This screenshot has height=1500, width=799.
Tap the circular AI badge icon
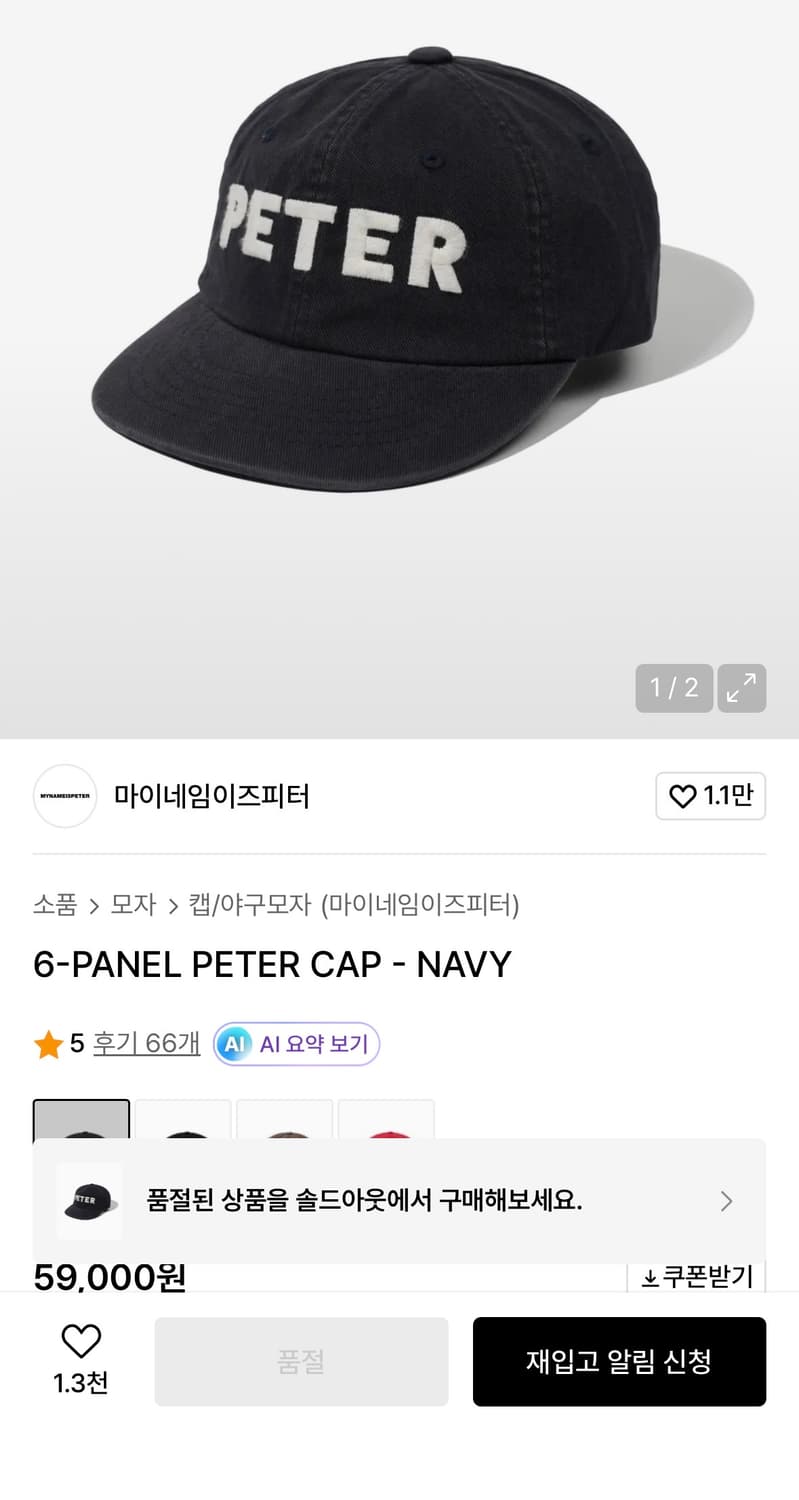click(x=234, y=1043)
